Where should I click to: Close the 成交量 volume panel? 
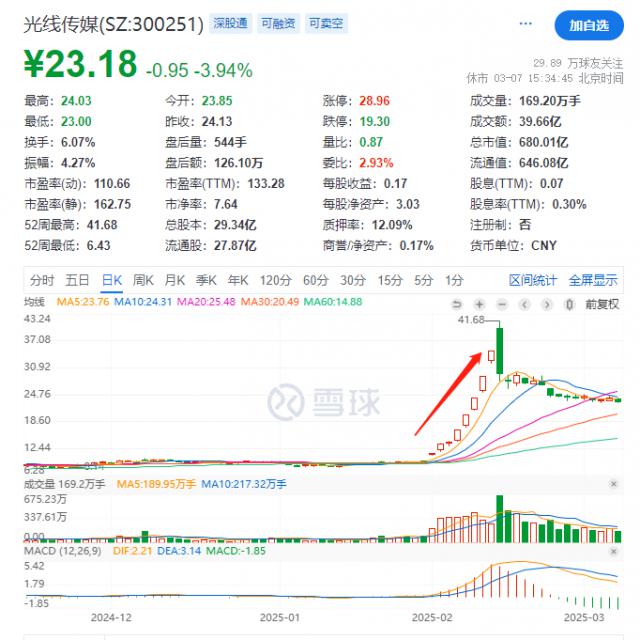click(x=613, y=484)
